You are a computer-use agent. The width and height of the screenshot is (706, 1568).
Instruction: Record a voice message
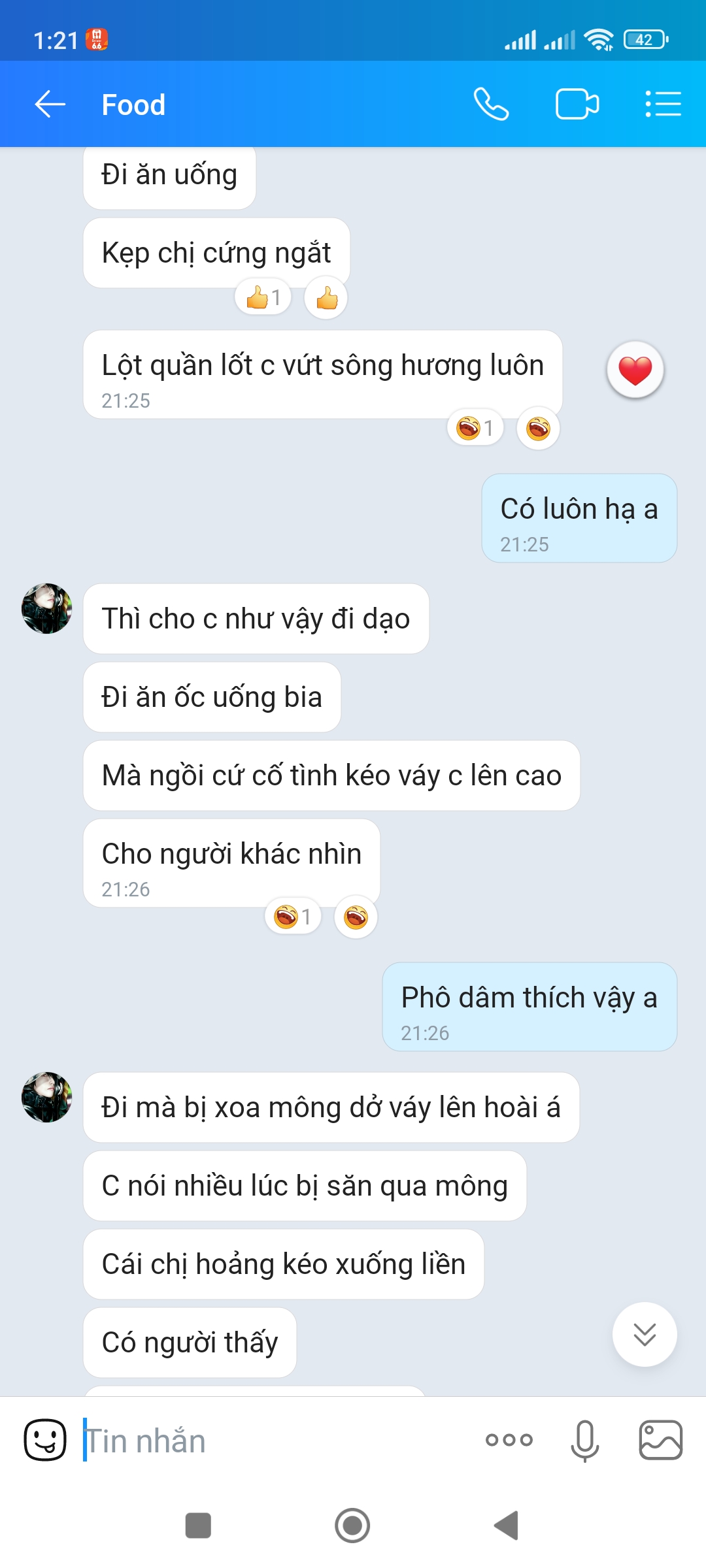click(x=584, y=1441)
